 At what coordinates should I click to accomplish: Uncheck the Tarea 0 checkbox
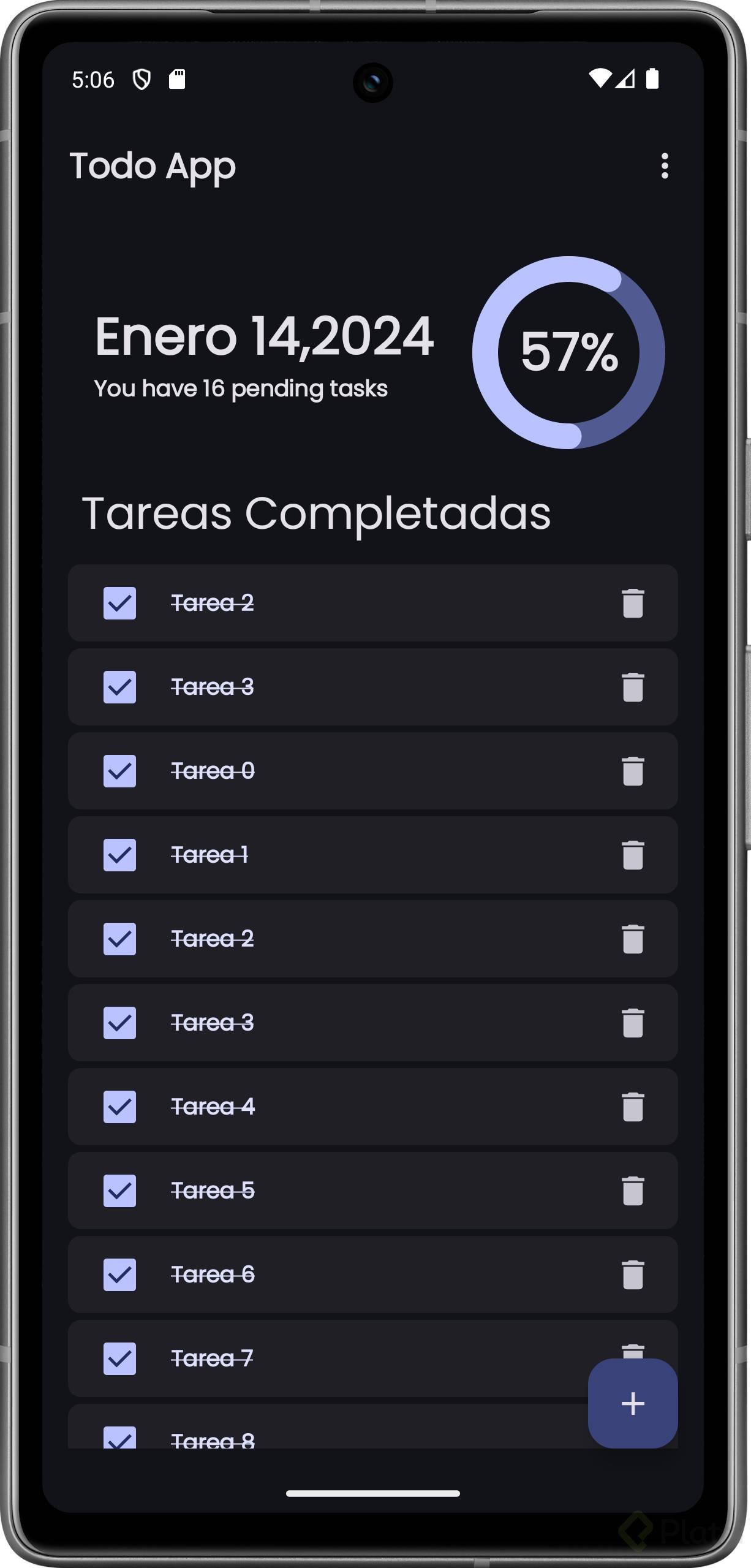(x=119, y=771)
